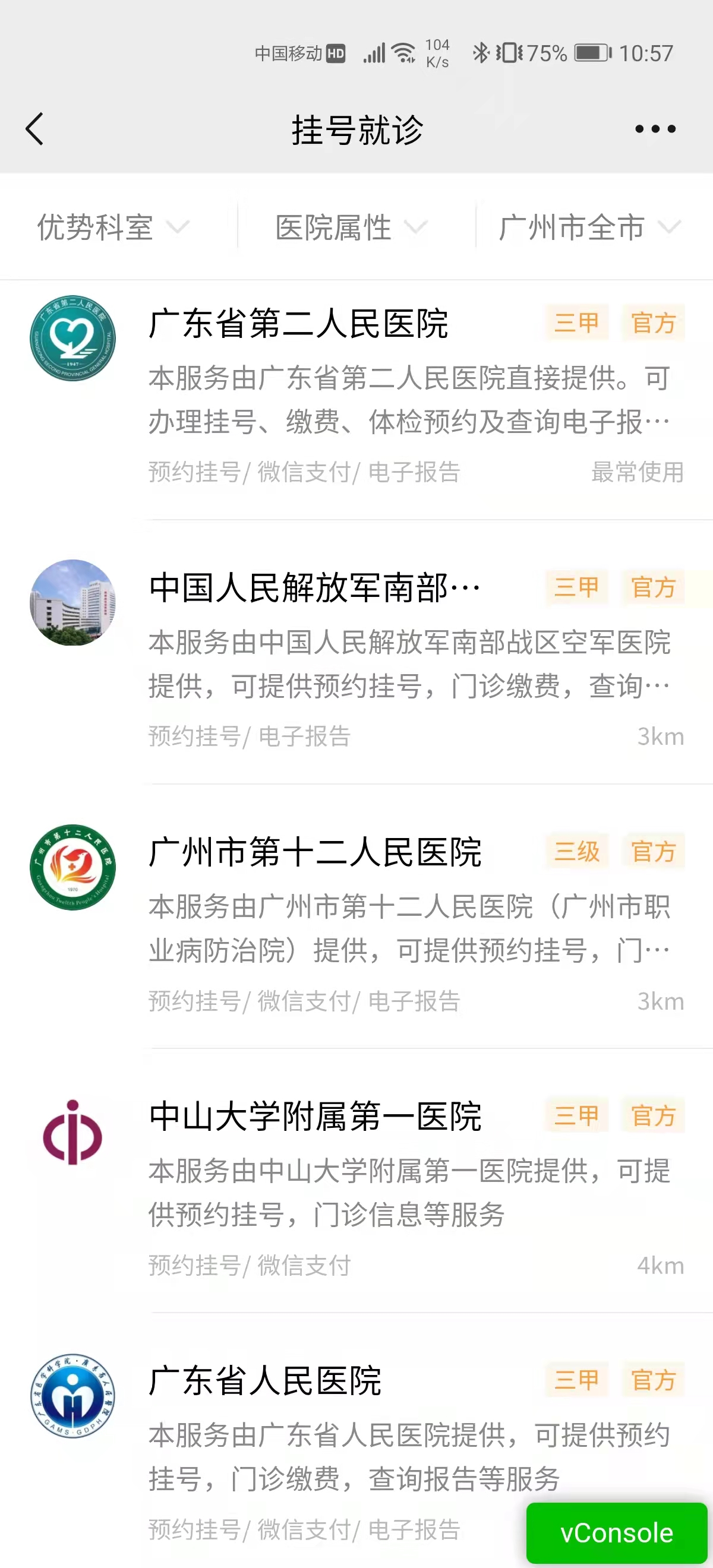Select 广东省人民医院 from the list

(x=265, y=1380)
